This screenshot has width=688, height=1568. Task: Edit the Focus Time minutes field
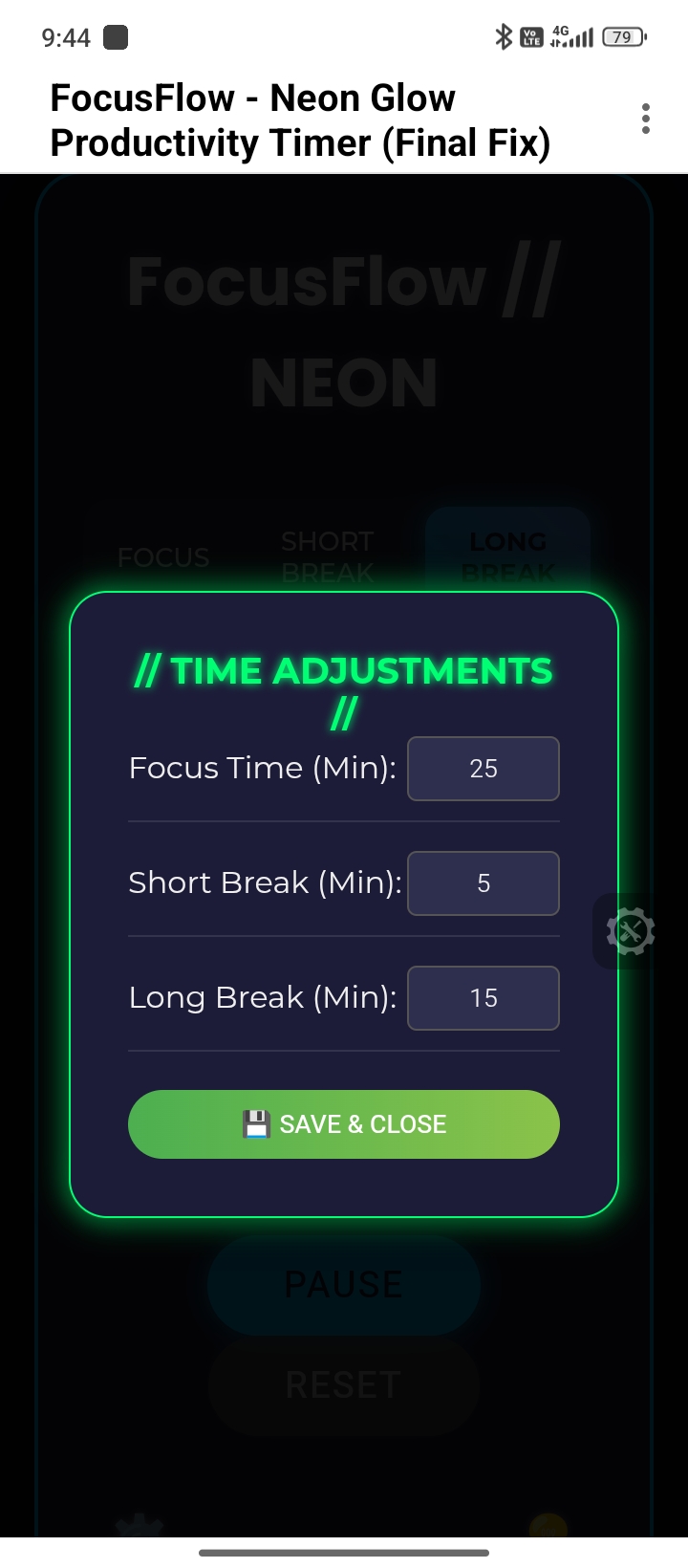pos(483,769)
